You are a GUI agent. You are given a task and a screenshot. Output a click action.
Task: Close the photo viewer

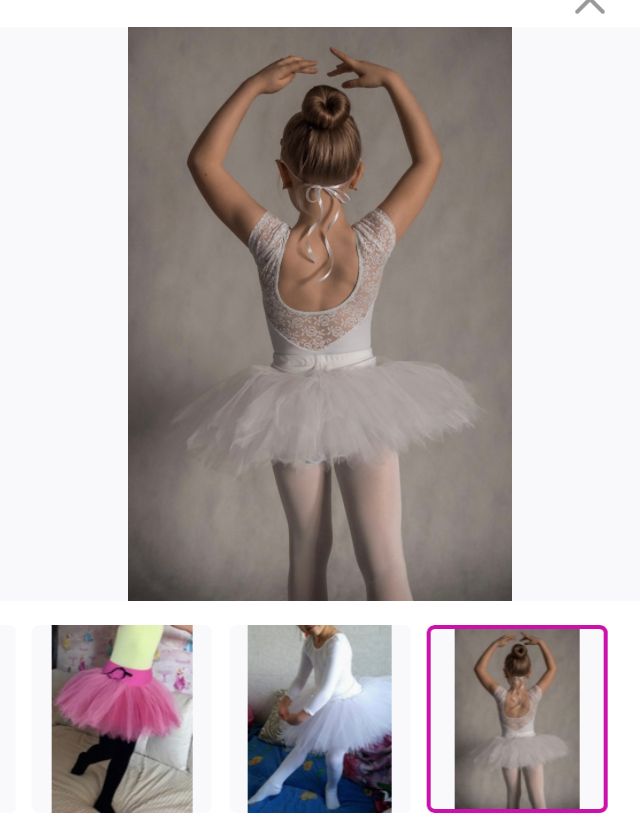coord(590,6)
